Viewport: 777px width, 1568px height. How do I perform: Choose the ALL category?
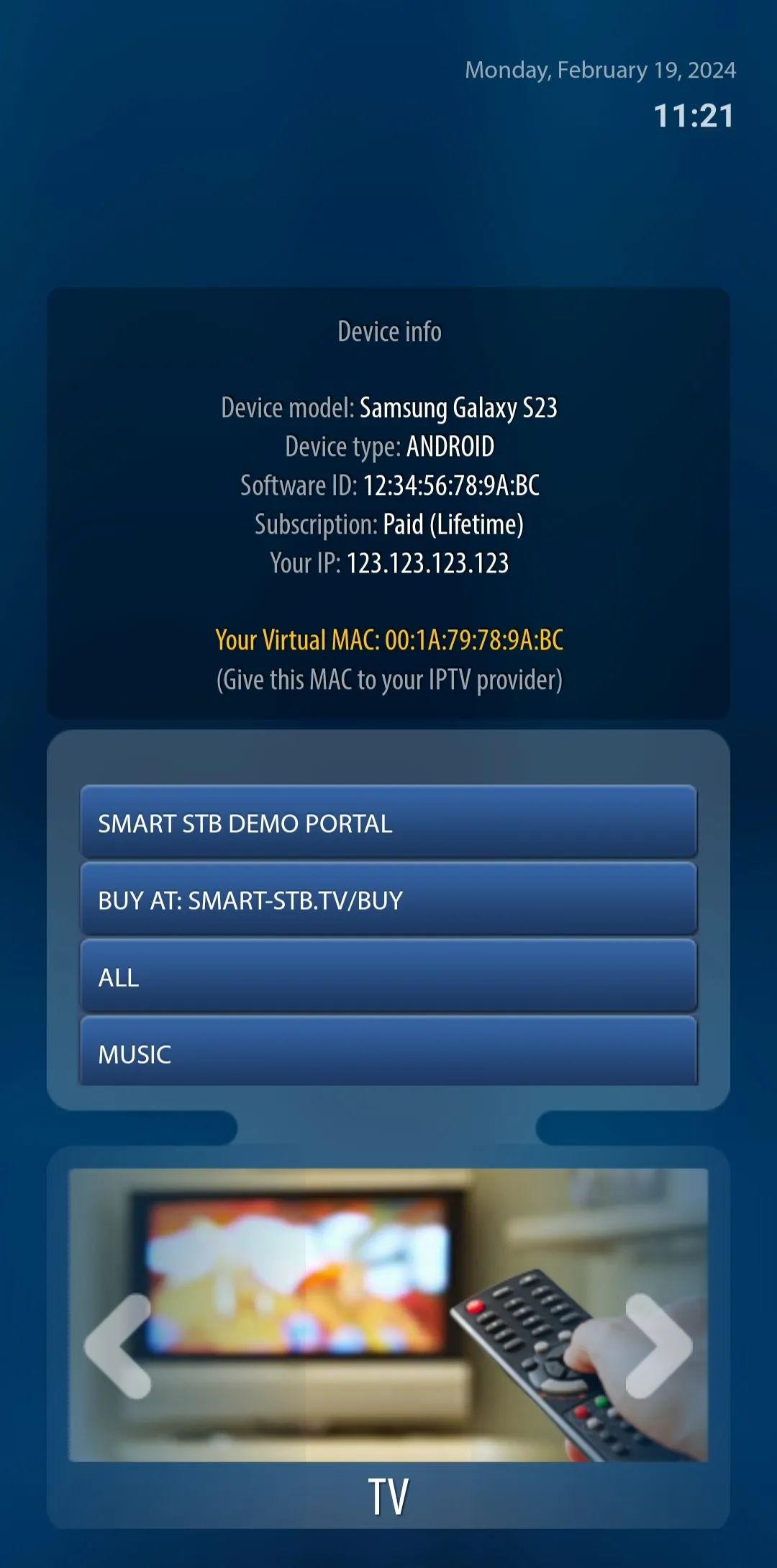(x=388, y=977)
